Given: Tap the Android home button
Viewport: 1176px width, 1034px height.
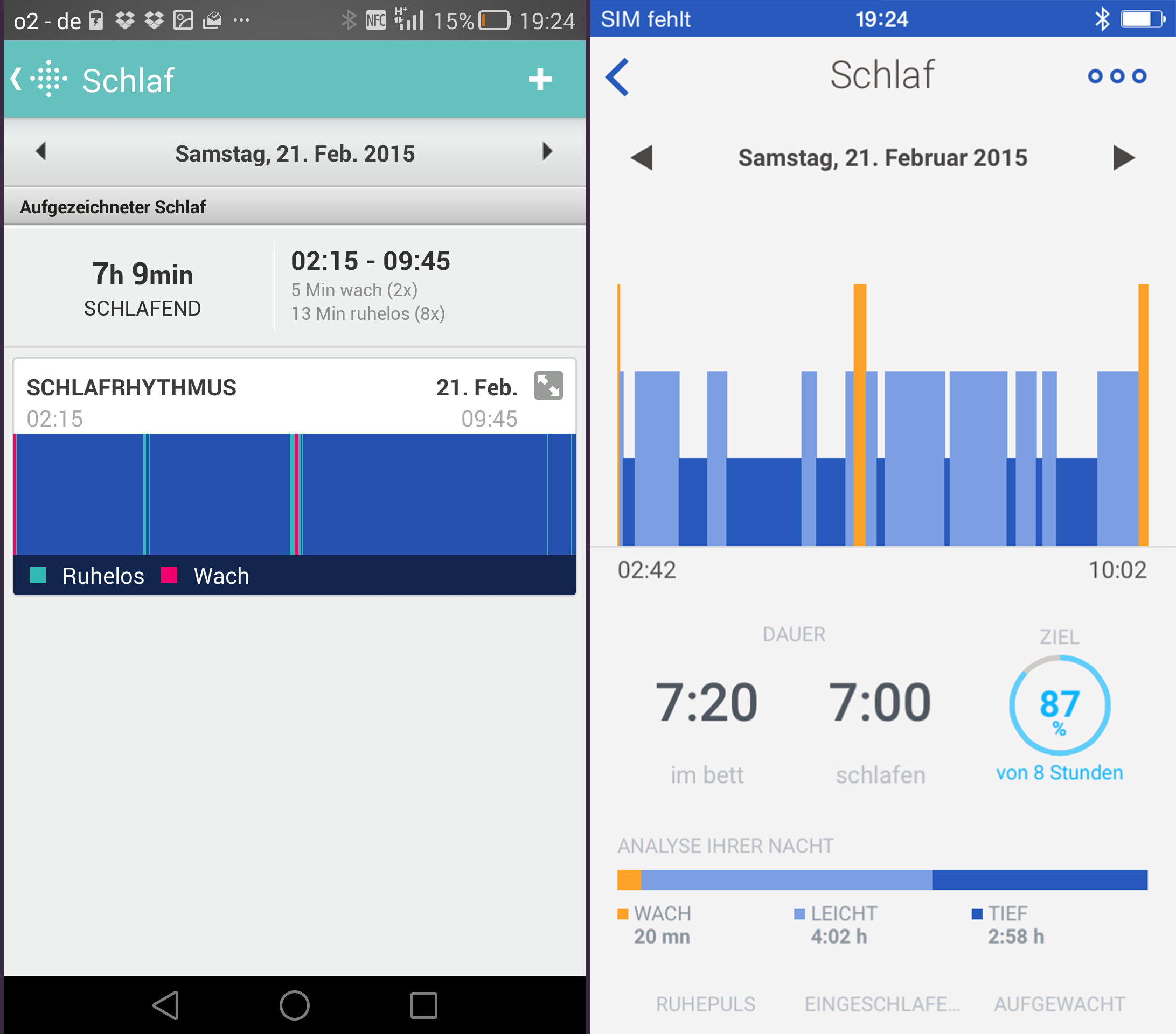Looking at the screenshot, I should (294, 1005).
